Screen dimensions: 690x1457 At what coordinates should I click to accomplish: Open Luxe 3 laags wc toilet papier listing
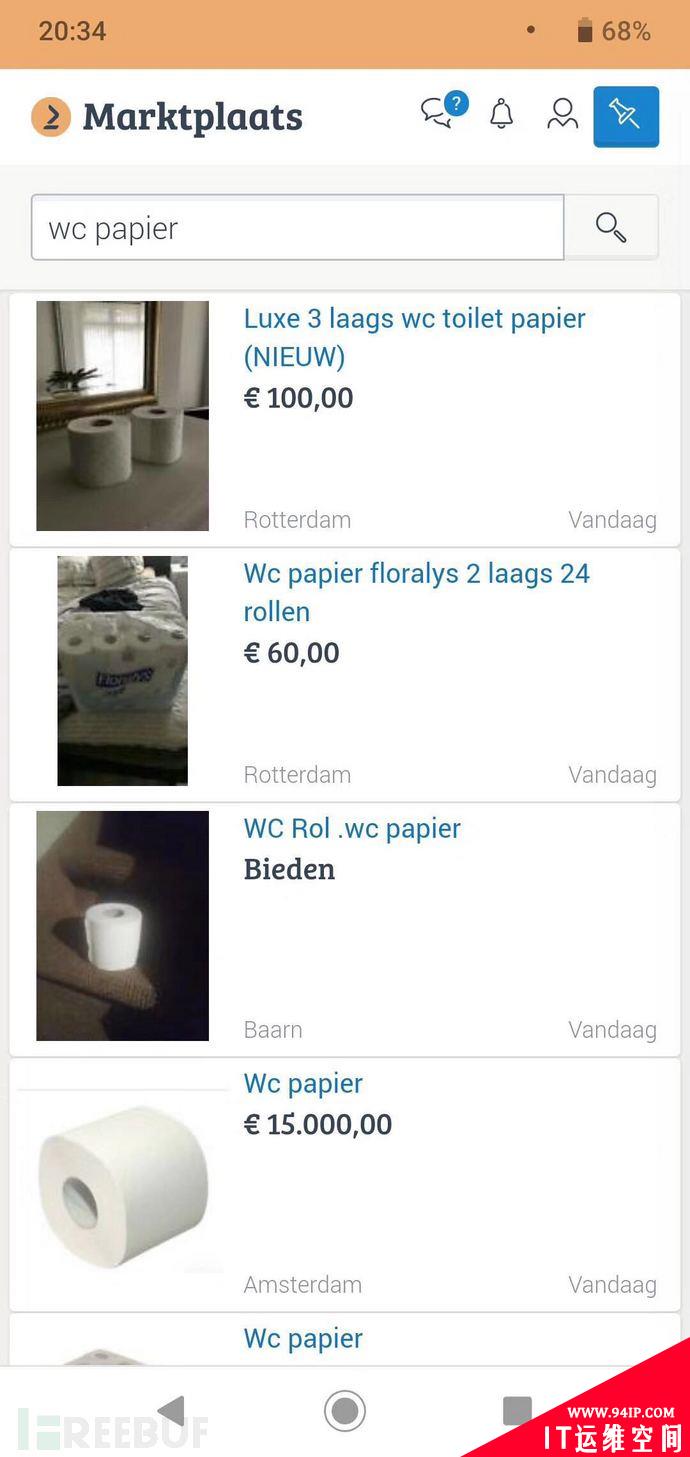click(x=414, y=337)
